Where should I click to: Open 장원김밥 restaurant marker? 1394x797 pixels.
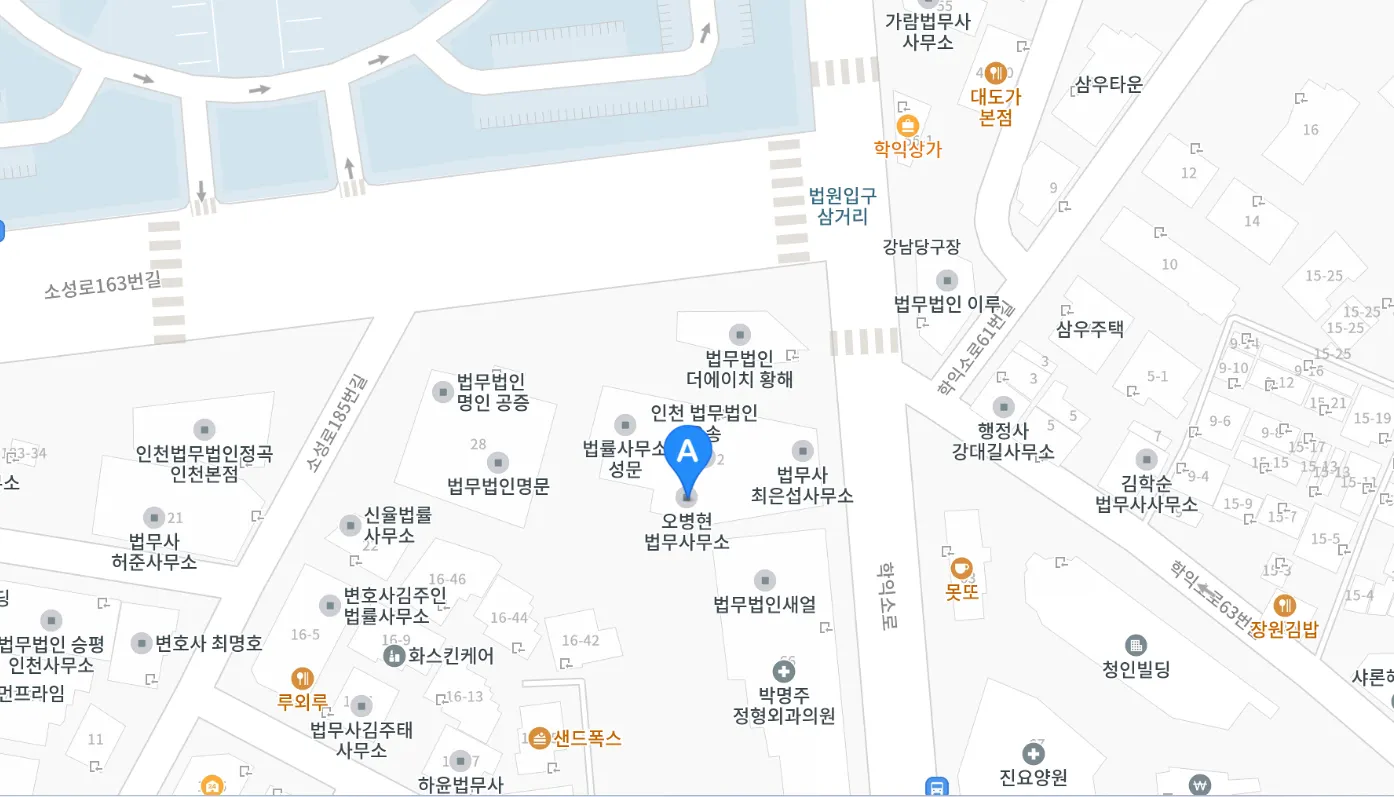(x=1284, y=605)
